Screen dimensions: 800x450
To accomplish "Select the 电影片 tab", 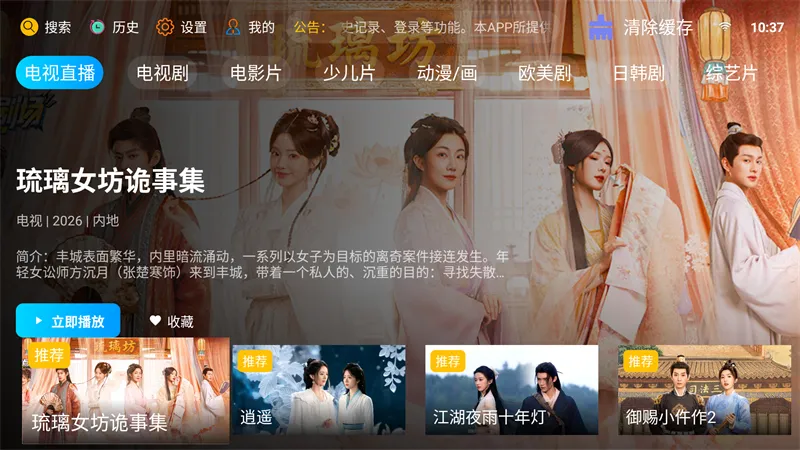I will pyautogui.click(x=255, y=73).
